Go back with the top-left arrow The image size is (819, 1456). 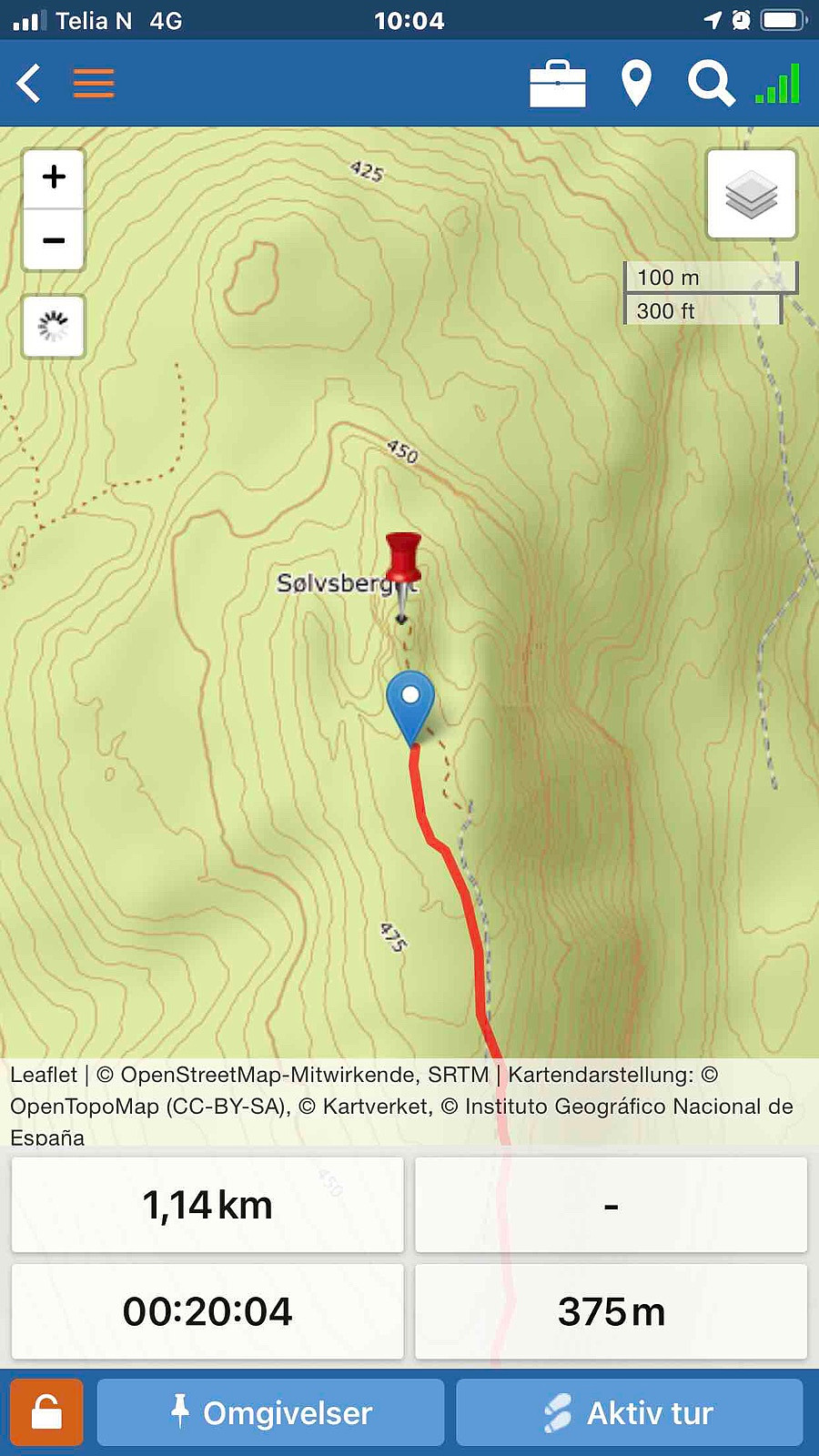pyautogui.click(x=29, y=83)
